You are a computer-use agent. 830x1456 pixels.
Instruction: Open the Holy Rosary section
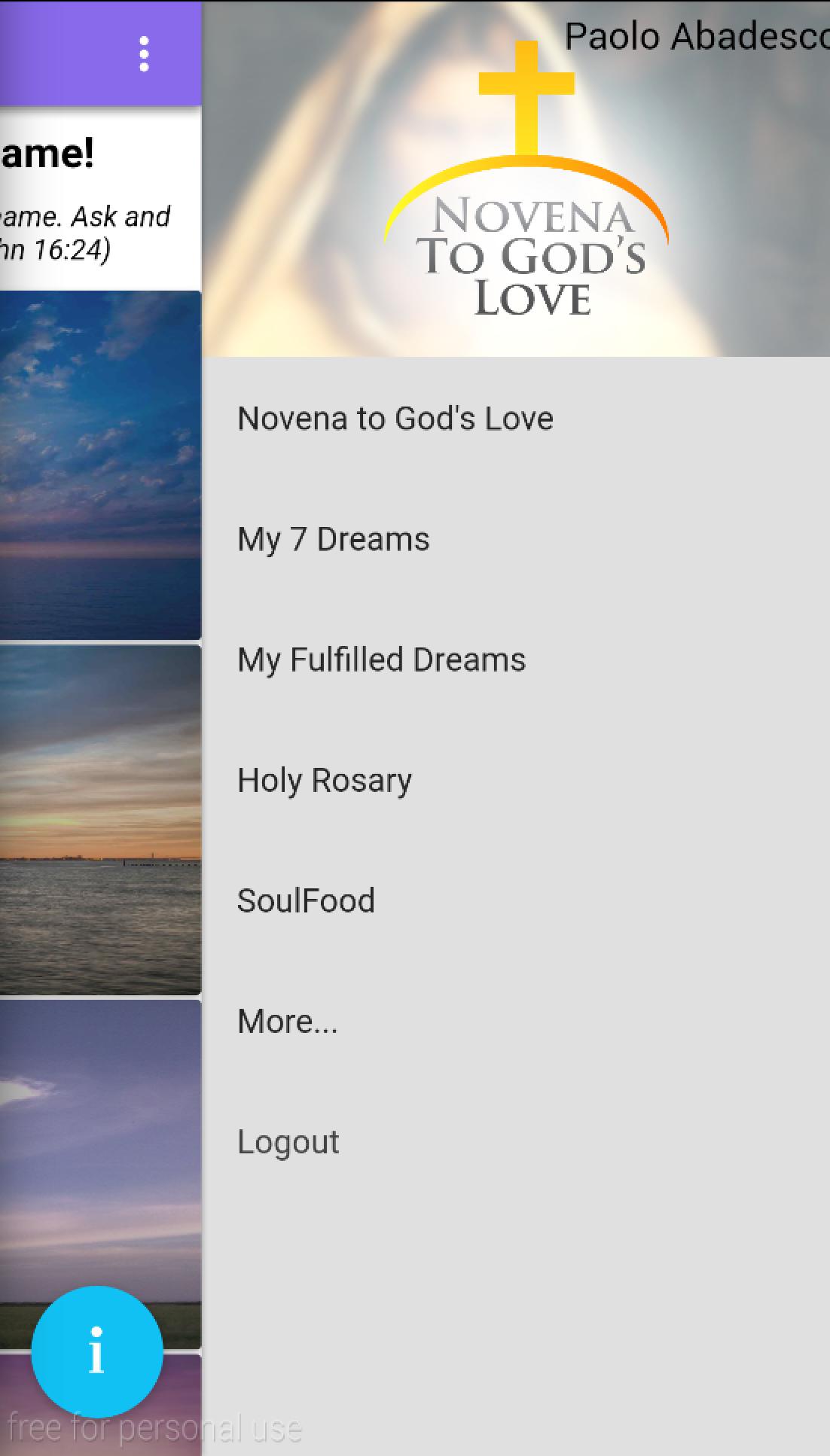[324, 780]
